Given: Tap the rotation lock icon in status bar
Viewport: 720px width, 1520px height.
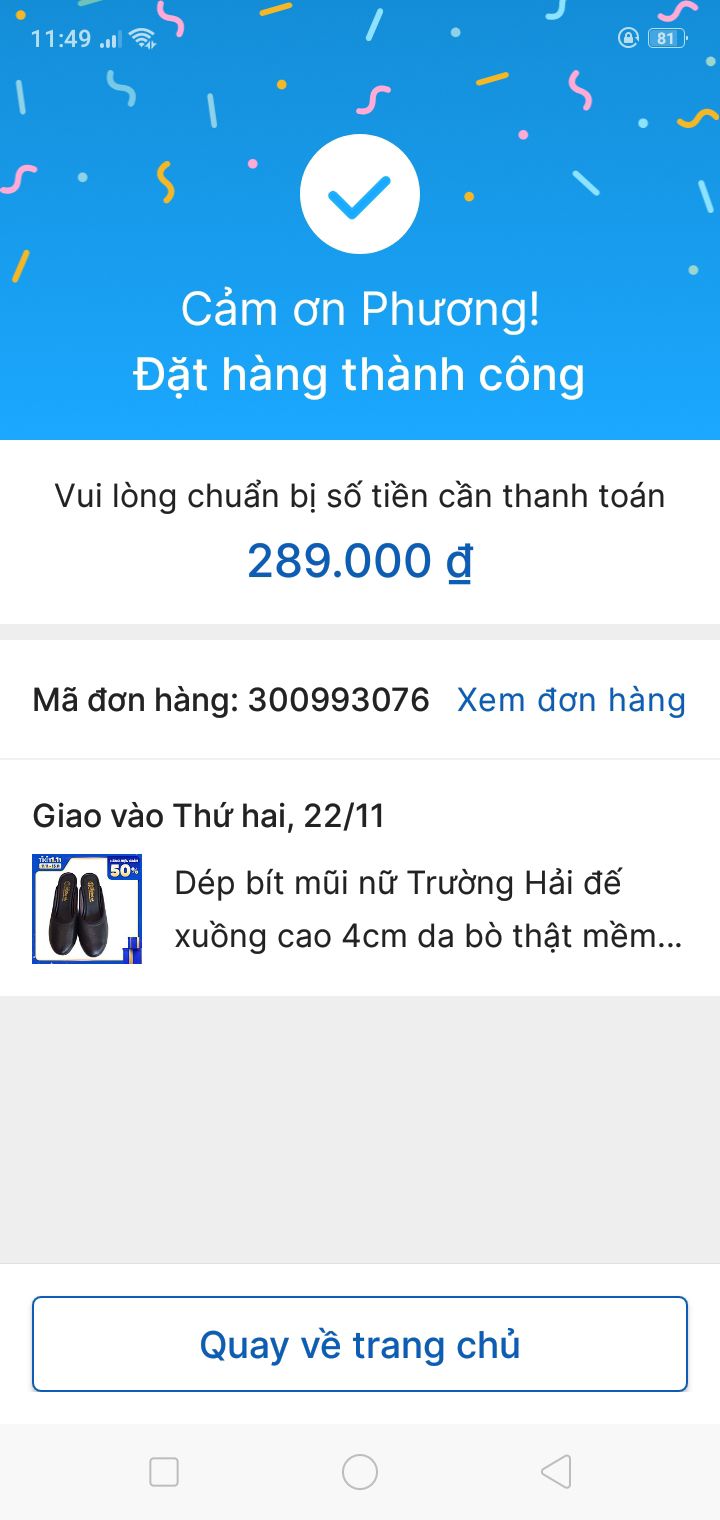Looking at the screenshot, I should pyautogui.click(x=628, y=38).
